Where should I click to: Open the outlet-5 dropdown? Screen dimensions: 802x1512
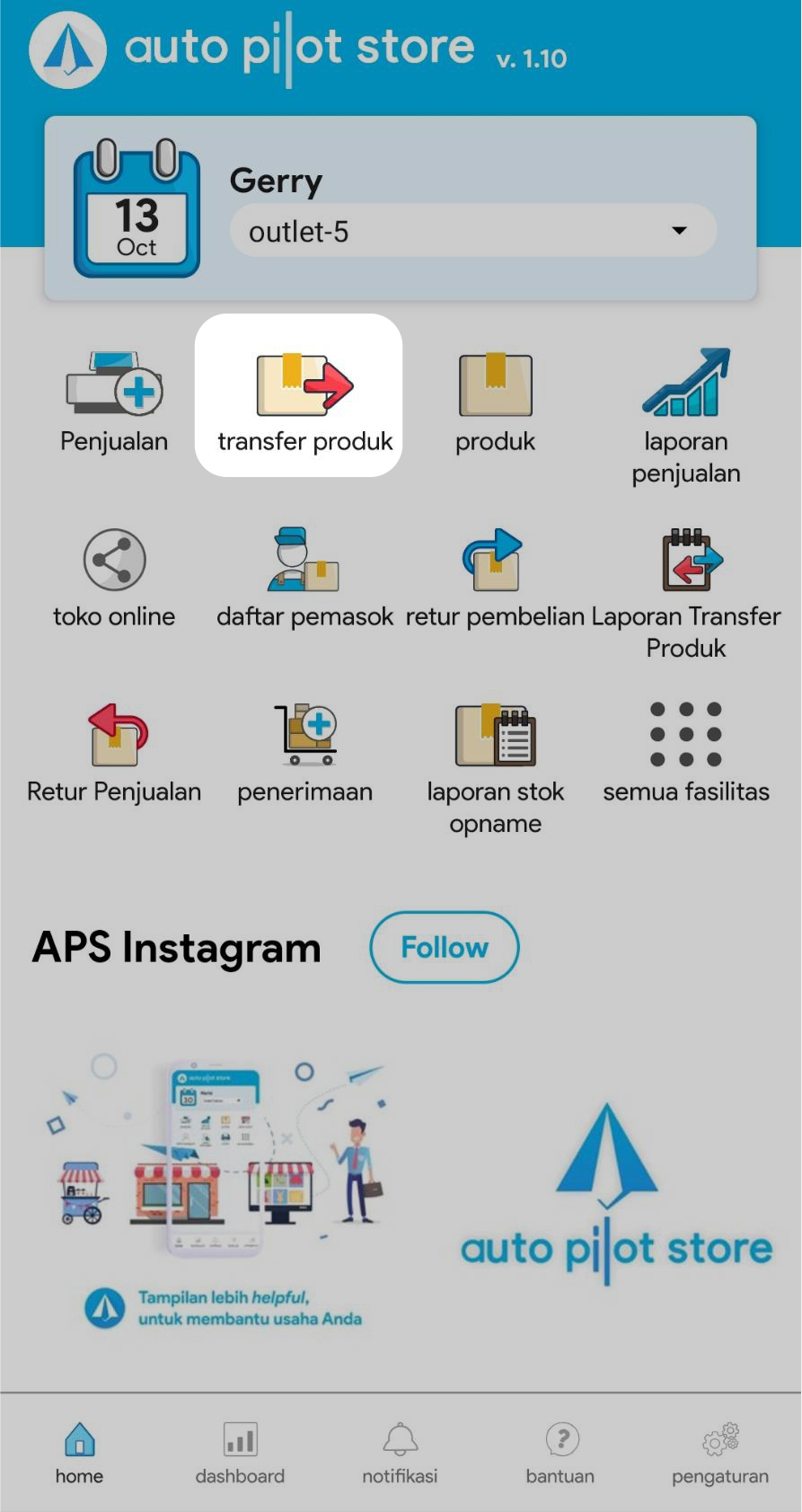click(472, 232)
